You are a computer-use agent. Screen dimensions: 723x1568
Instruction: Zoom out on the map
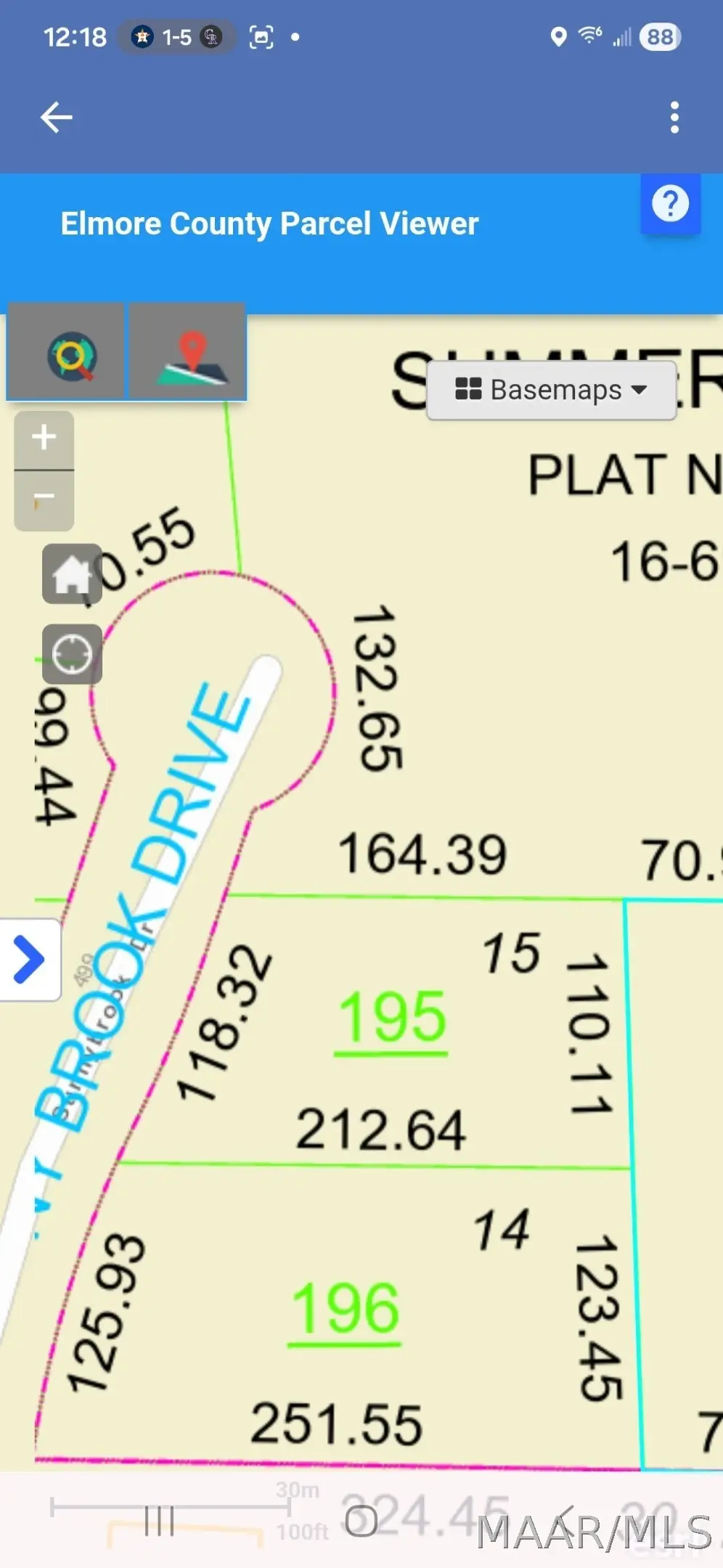[x=44, y=499]
